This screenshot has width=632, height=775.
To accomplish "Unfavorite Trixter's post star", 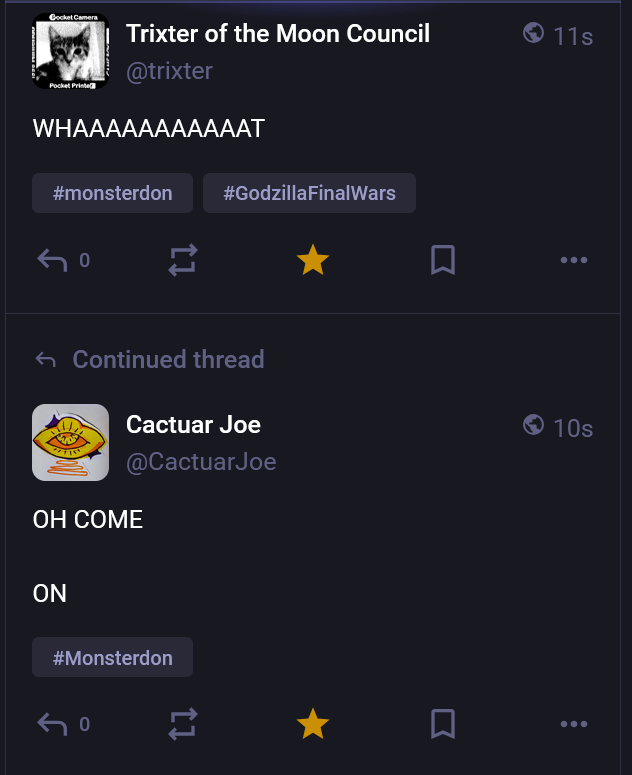I will click(x=313, y=261).
